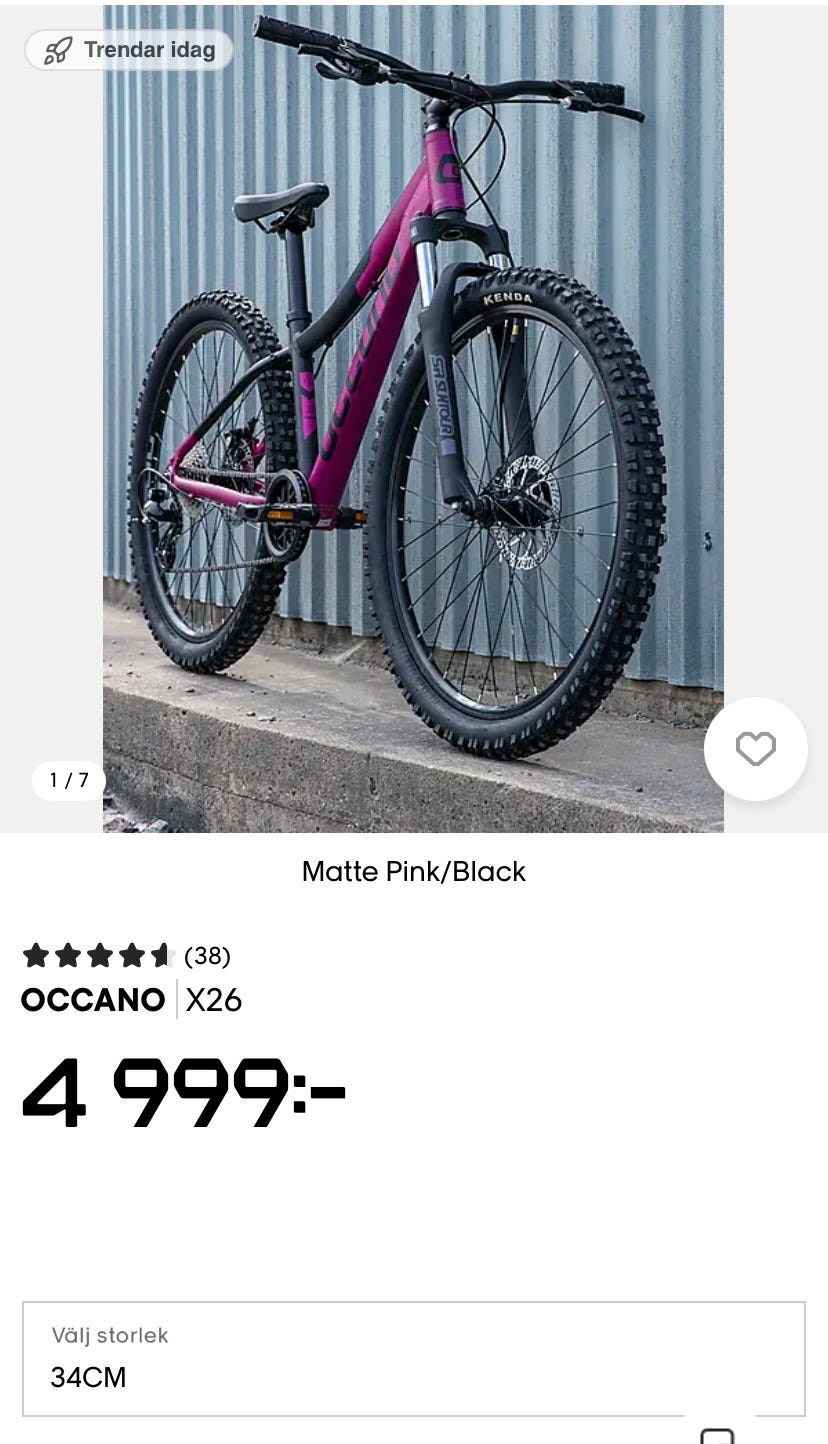Screen dimensions: 828x1444
Task: Open the Välj storlek size dropdown
Action: [414, 1359]
